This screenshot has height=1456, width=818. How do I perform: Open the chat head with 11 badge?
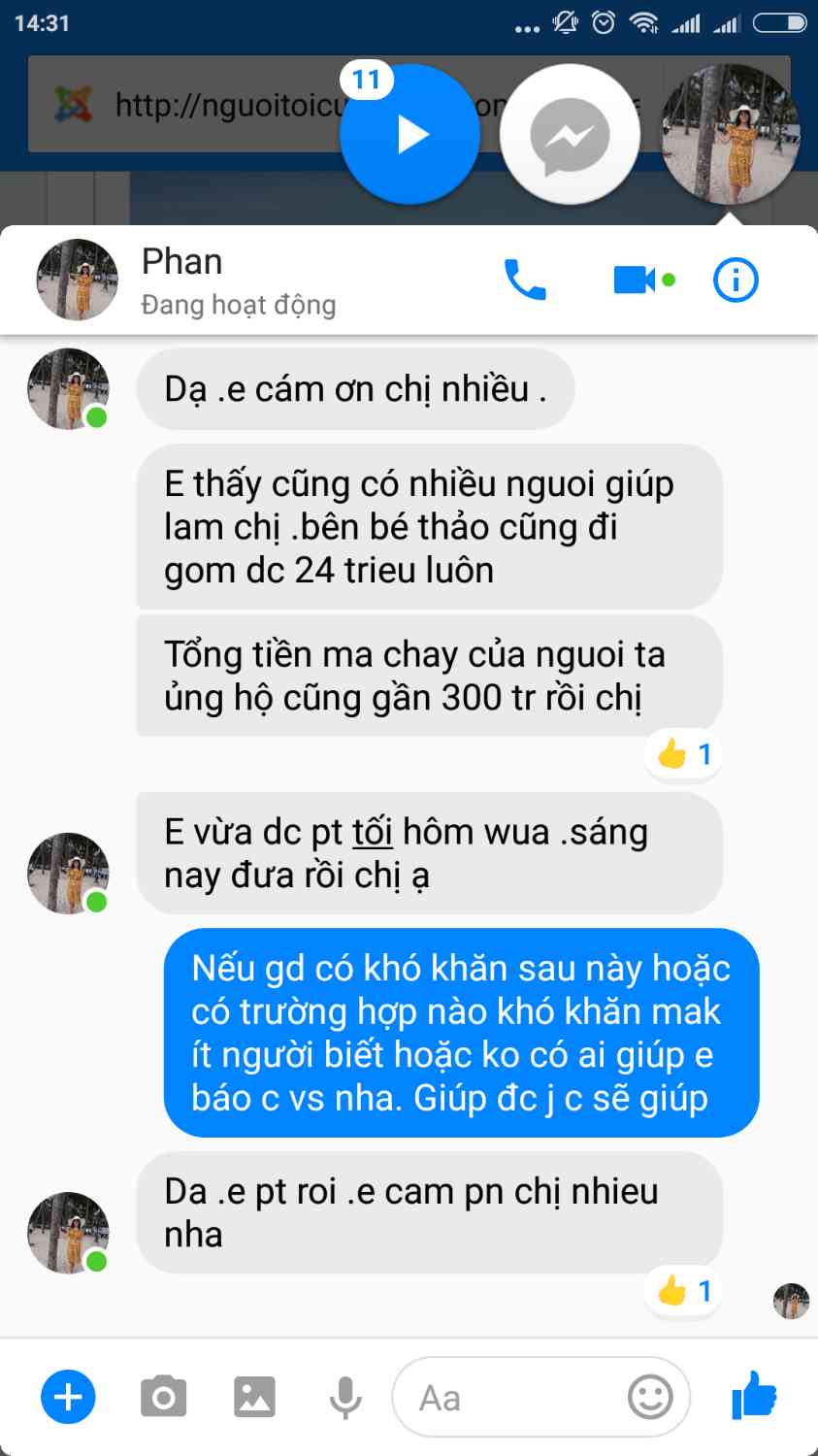pos(409,134)
